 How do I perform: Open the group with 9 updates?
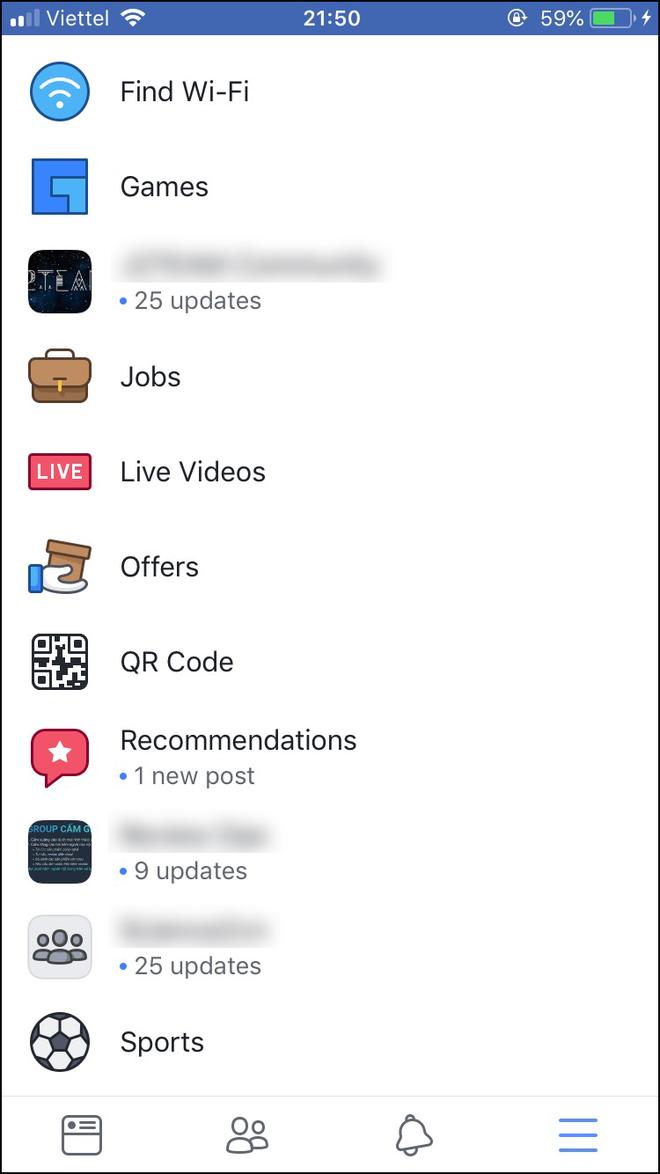coord(190,852)
